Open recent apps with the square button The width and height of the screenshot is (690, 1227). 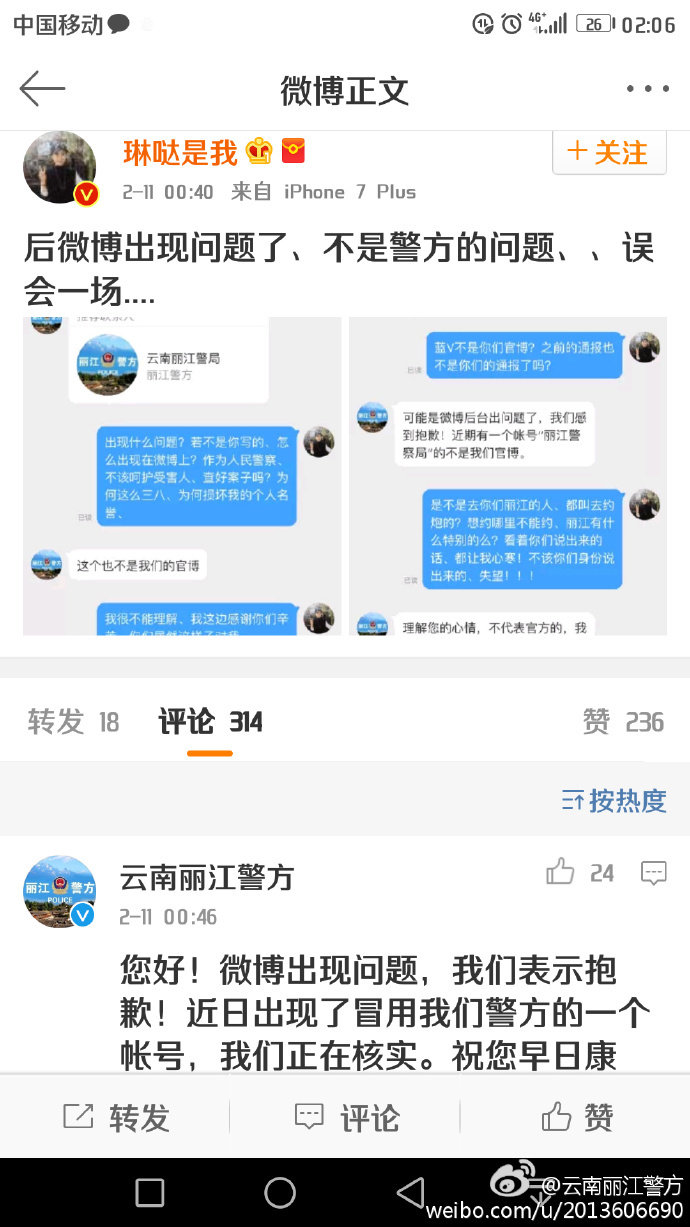(150, 1192)
